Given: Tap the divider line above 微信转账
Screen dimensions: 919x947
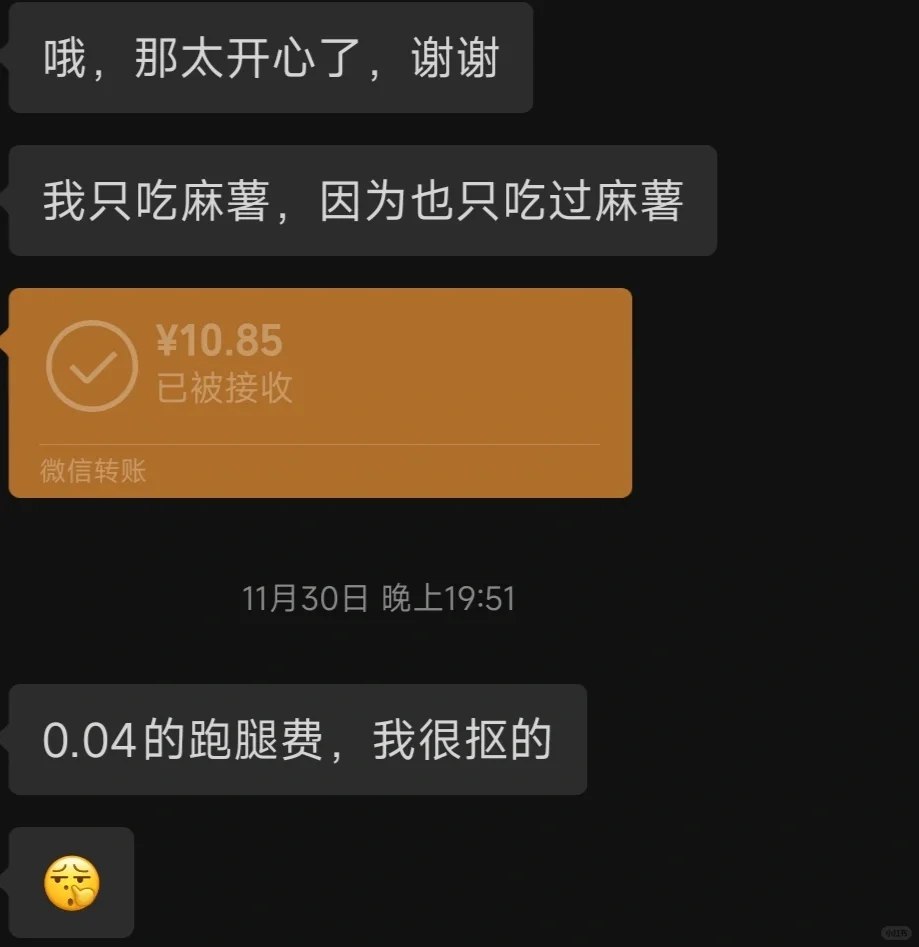Looking at the screenshot, I should click(x=320, y=440).
